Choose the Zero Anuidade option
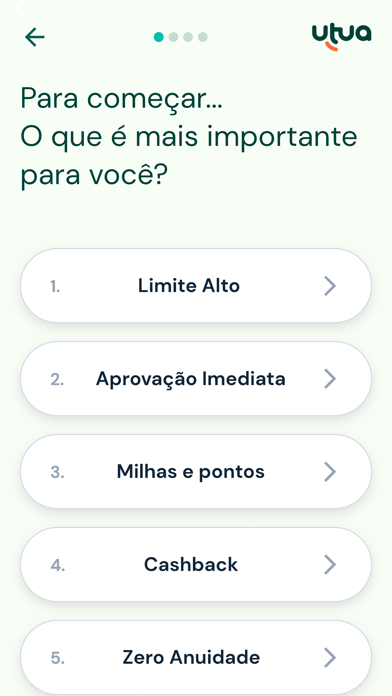 tap(196, 657)
